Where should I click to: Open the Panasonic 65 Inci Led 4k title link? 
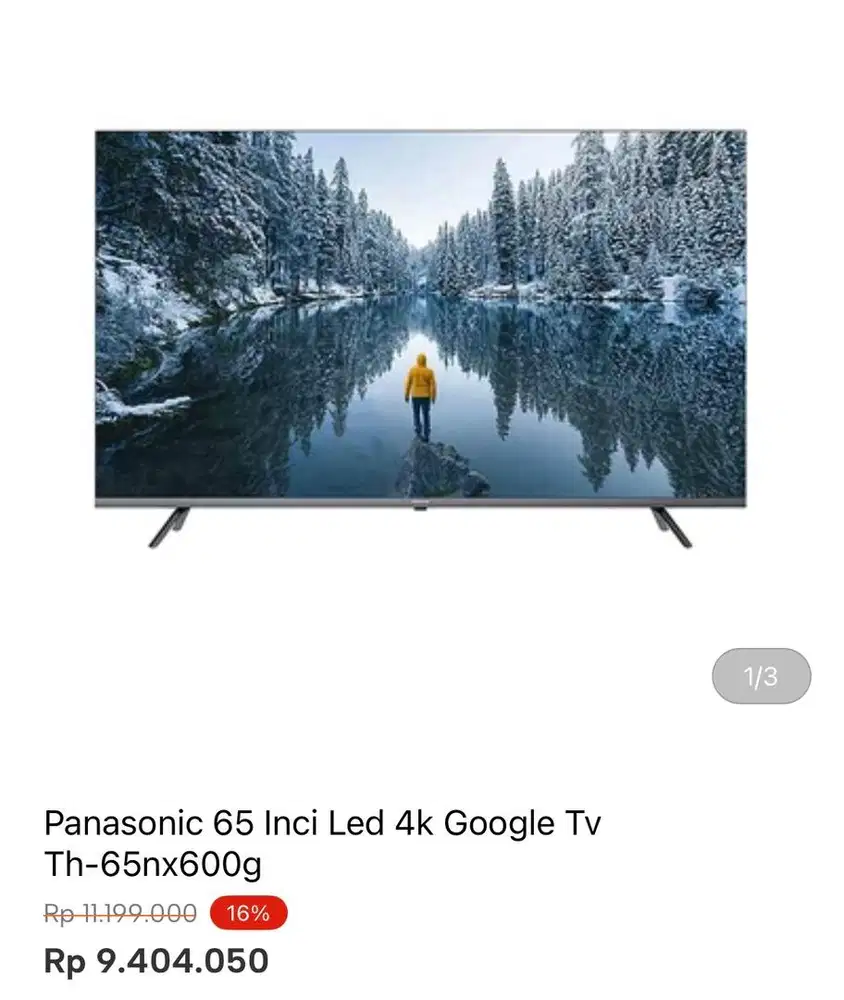pyautogui.click(x=320, y=823)
